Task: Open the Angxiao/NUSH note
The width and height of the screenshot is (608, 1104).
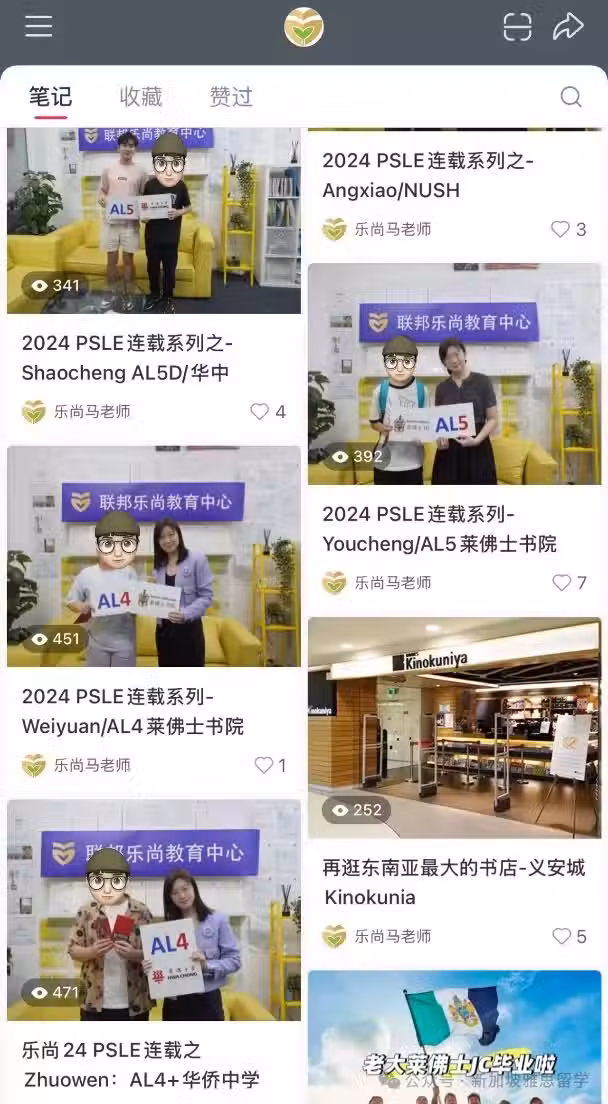Action: coord(428,175)
